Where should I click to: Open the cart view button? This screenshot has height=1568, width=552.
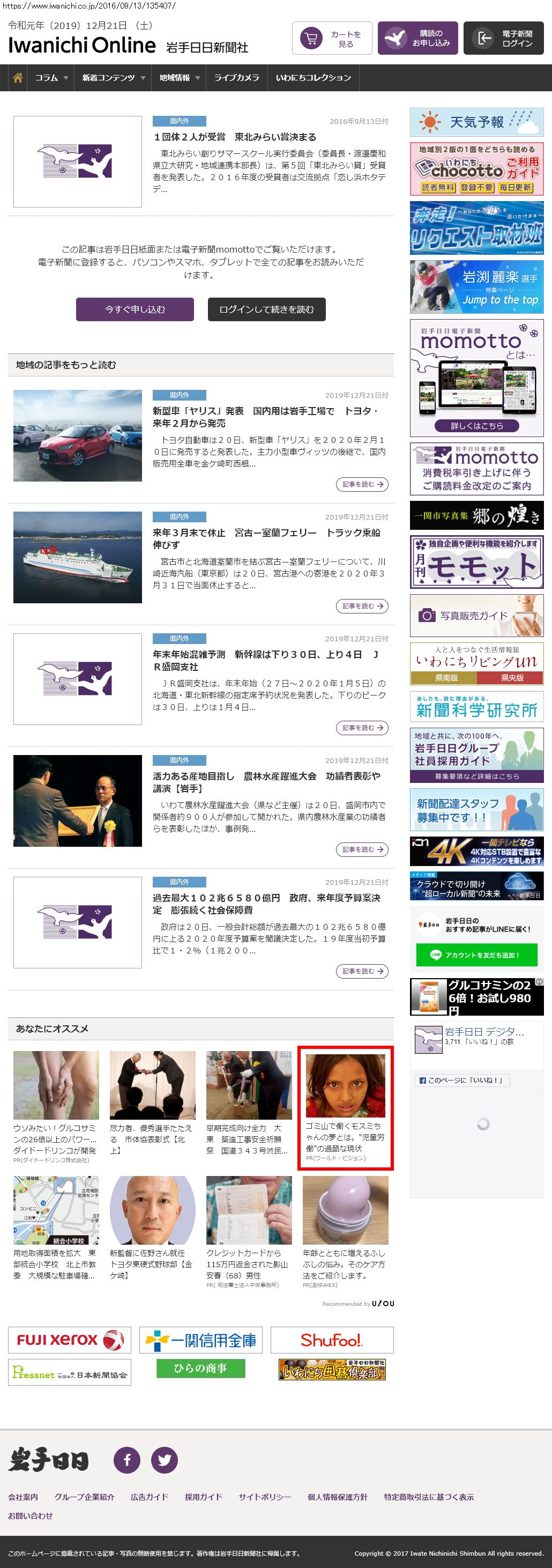point(332,39)
